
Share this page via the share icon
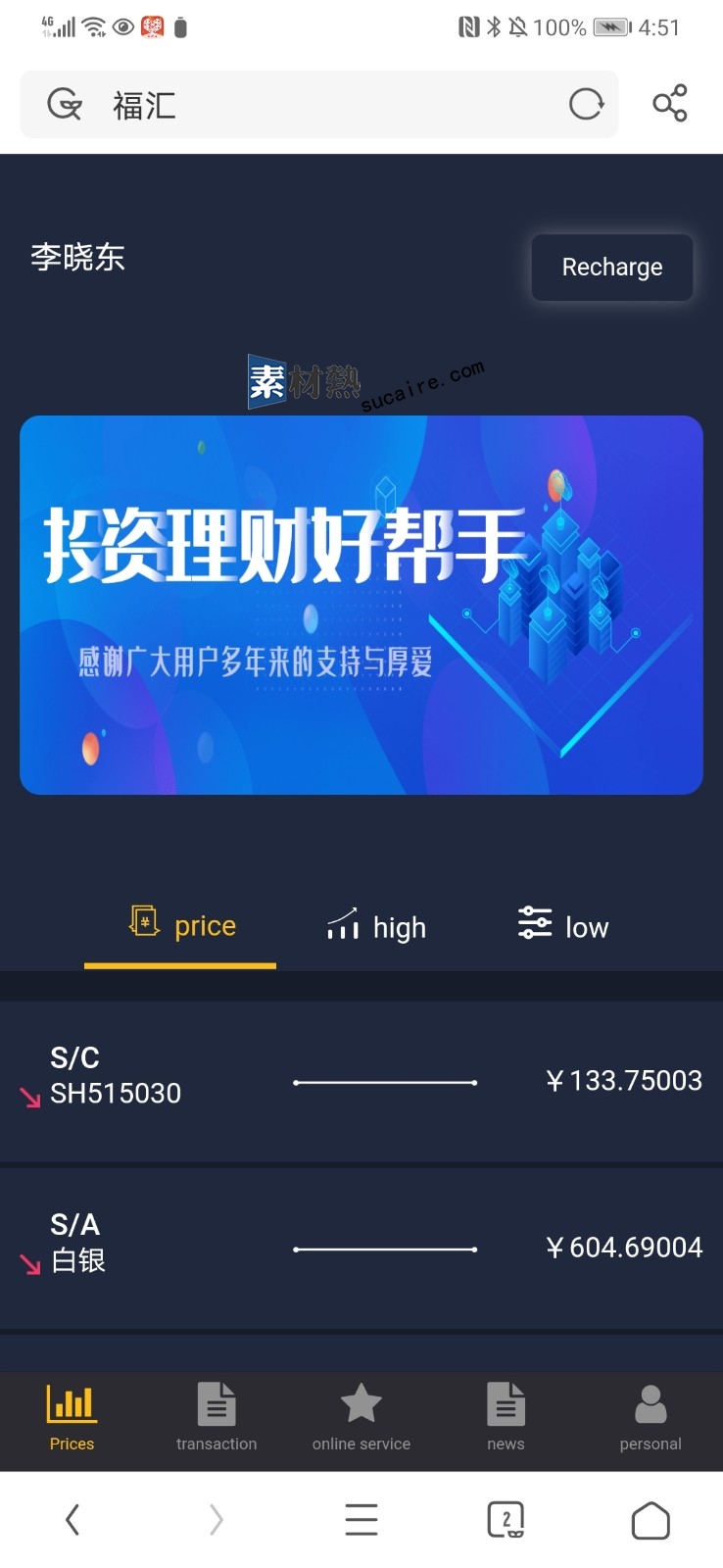[x=670, y=104]
